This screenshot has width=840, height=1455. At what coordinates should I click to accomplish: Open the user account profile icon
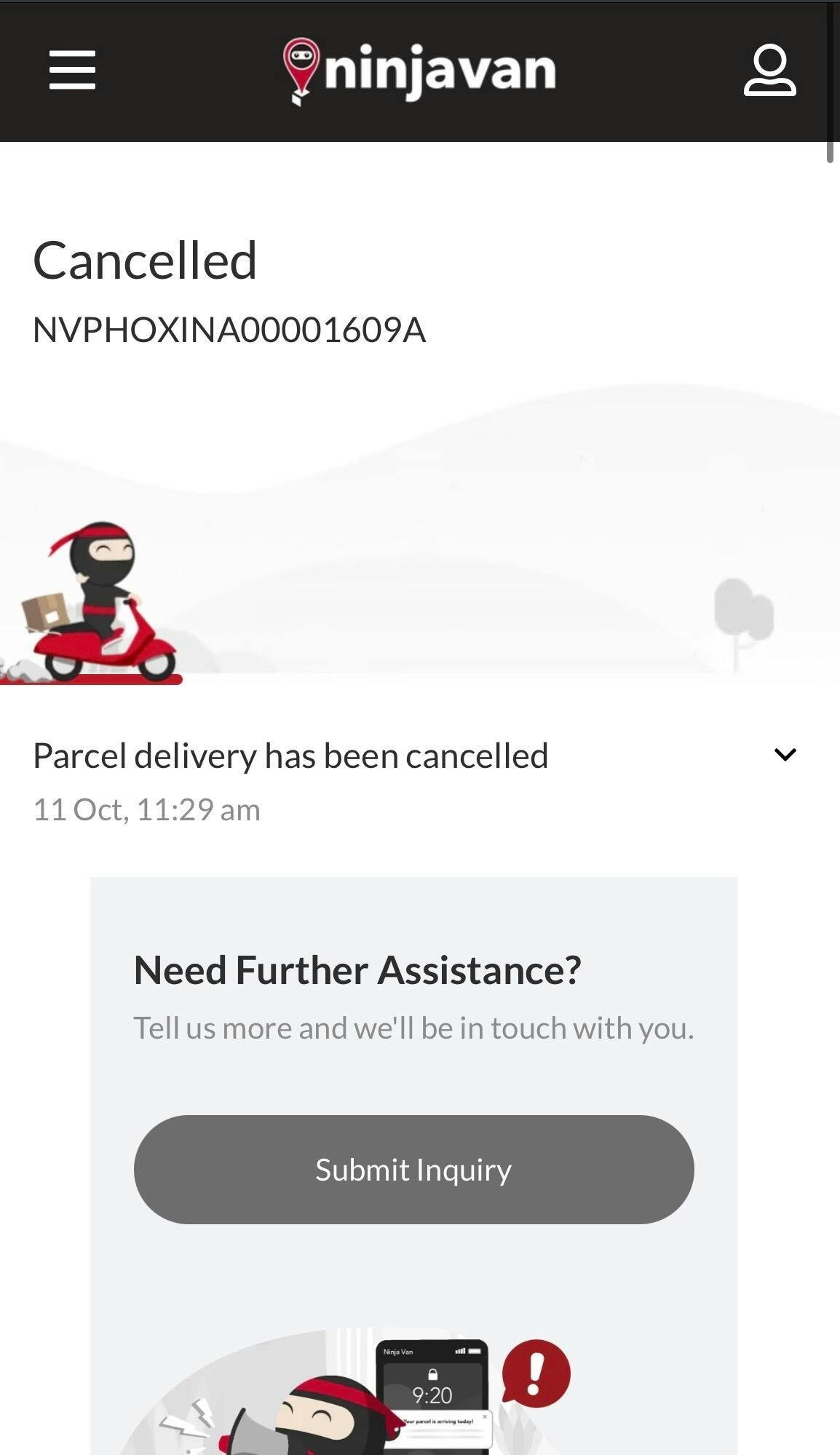[x=769, y=71]
